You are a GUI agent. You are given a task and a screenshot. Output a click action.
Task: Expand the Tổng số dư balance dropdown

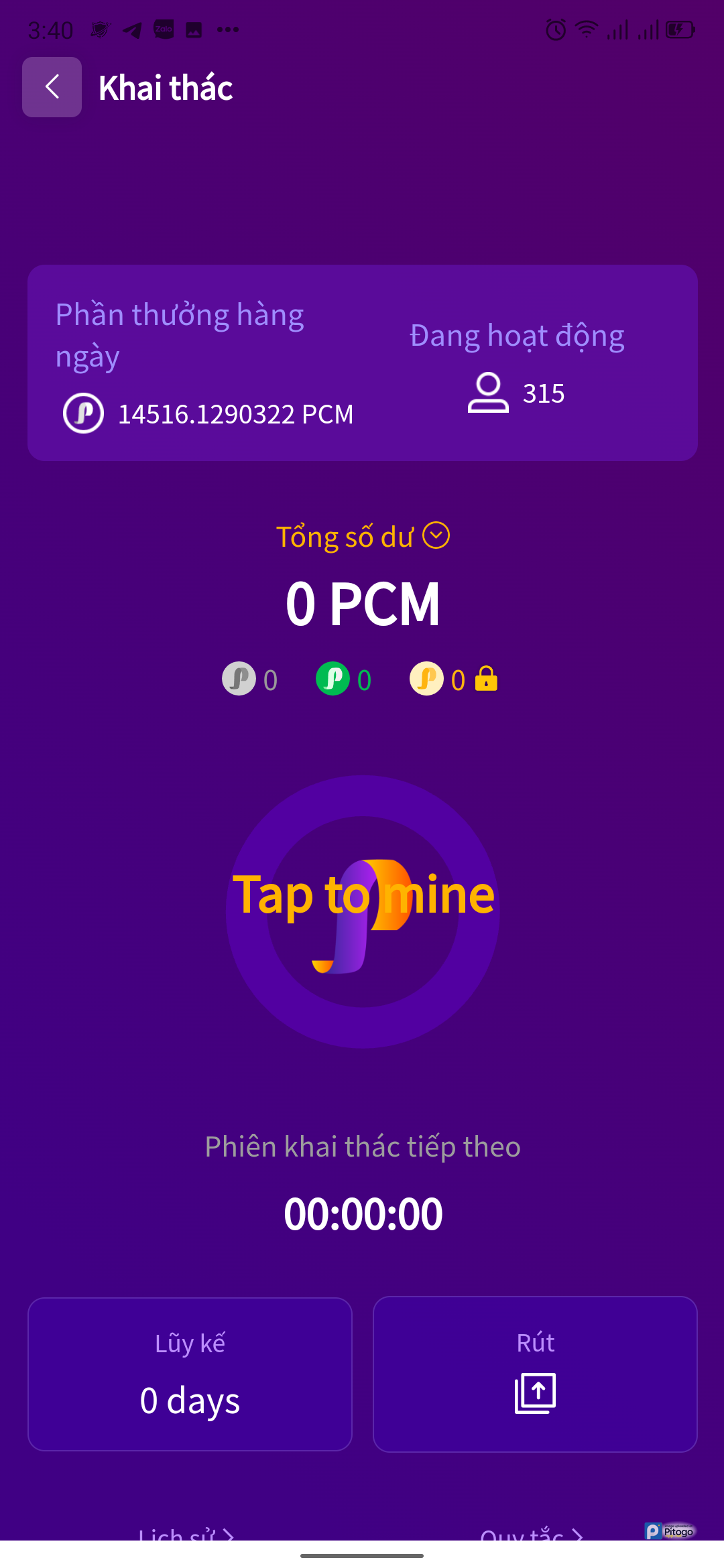(436, 536)
